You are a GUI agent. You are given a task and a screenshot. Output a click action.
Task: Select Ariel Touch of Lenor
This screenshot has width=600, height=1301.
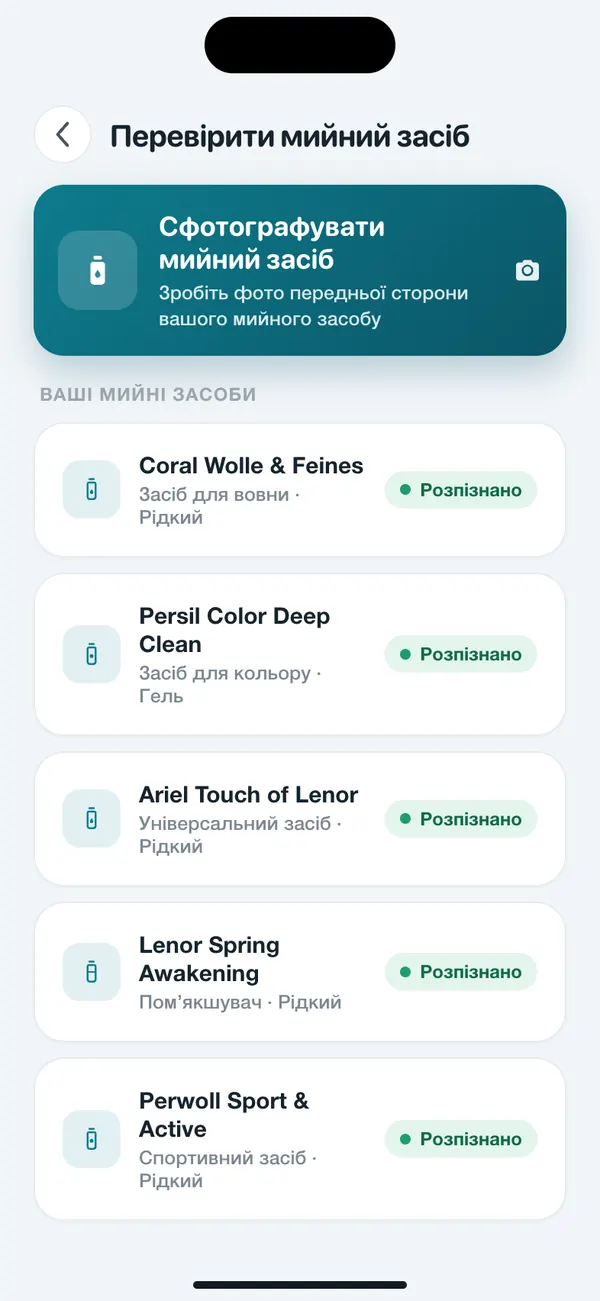tap(300, 819)
